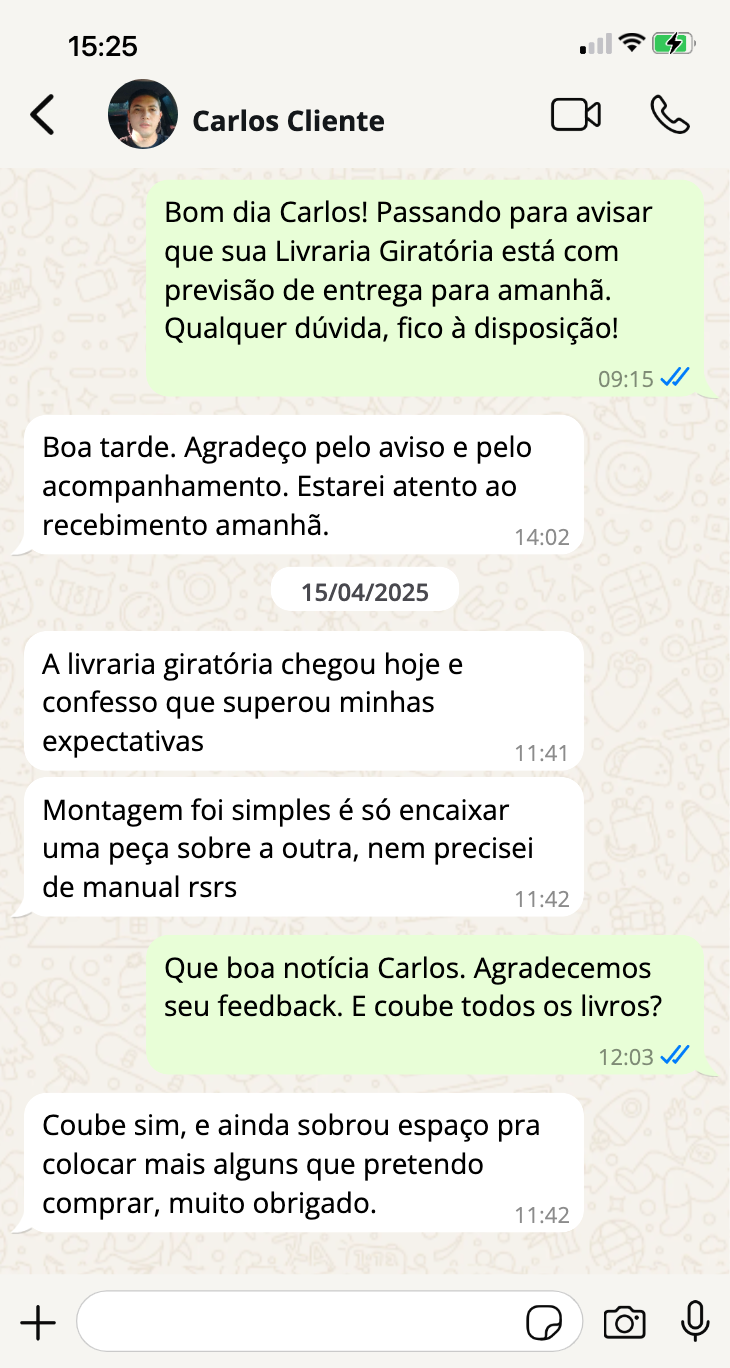Screen dimensions: 730x1368
Task: Tap the microphone to record audio
Action: (695, 1323)
